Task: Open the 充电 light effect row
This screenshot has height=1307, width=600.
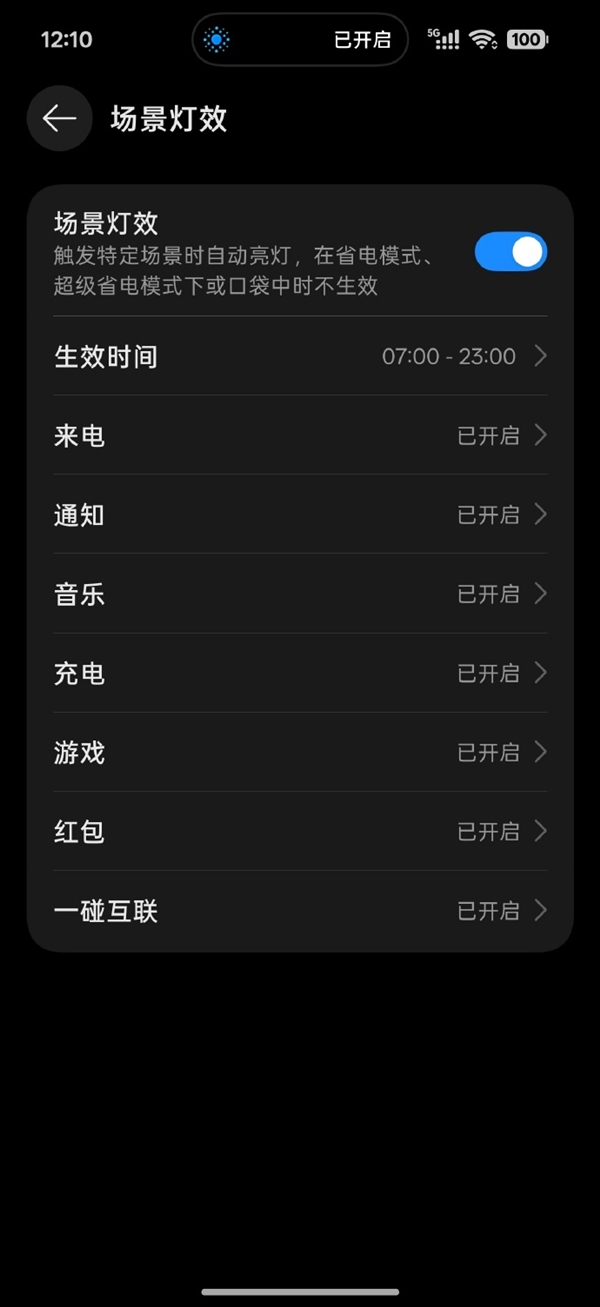Action: (x=300, y=673)
